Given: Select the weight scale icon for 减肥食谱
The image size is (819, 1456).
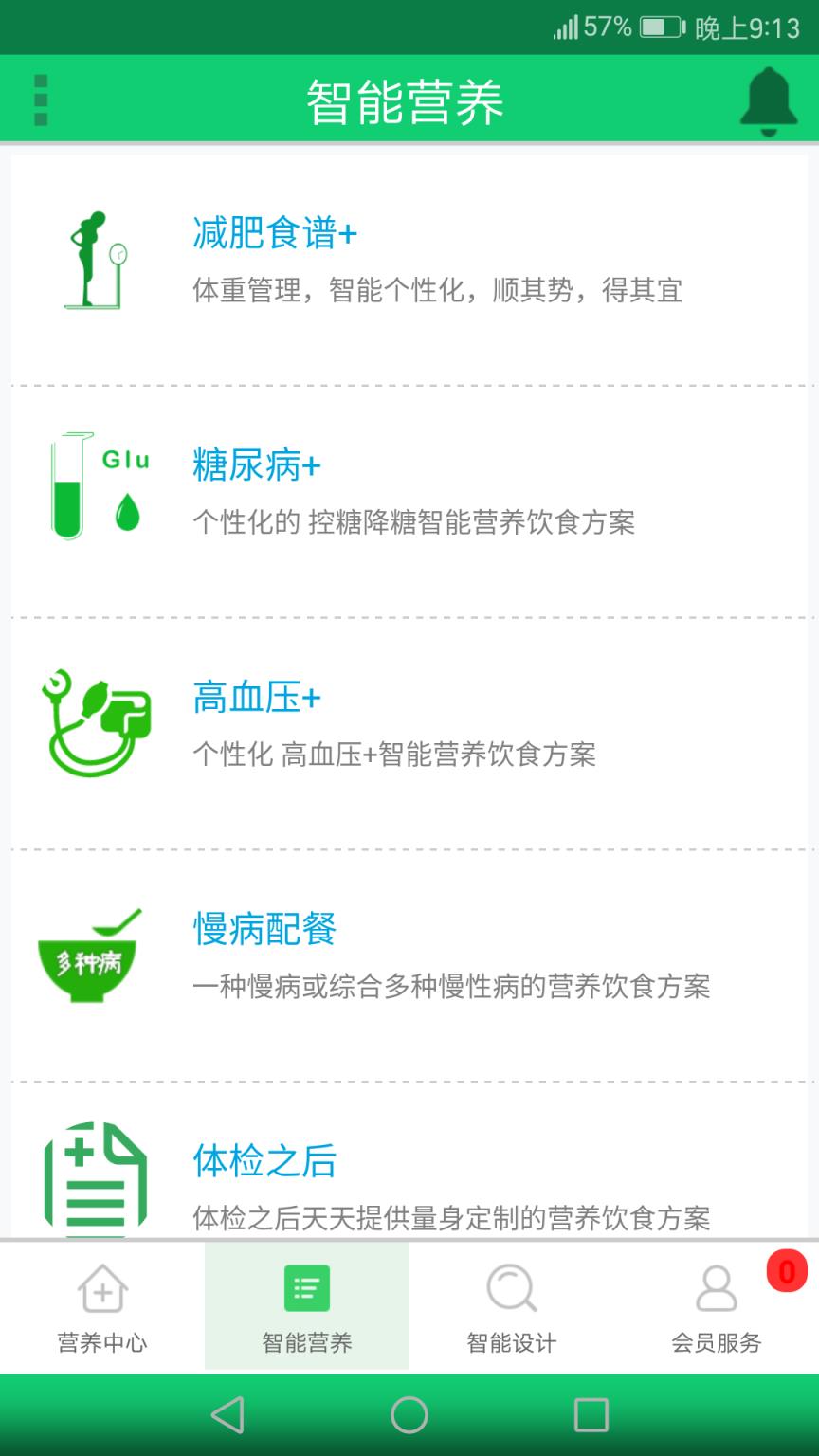Looking at the screenshot, I should (95, 261).
